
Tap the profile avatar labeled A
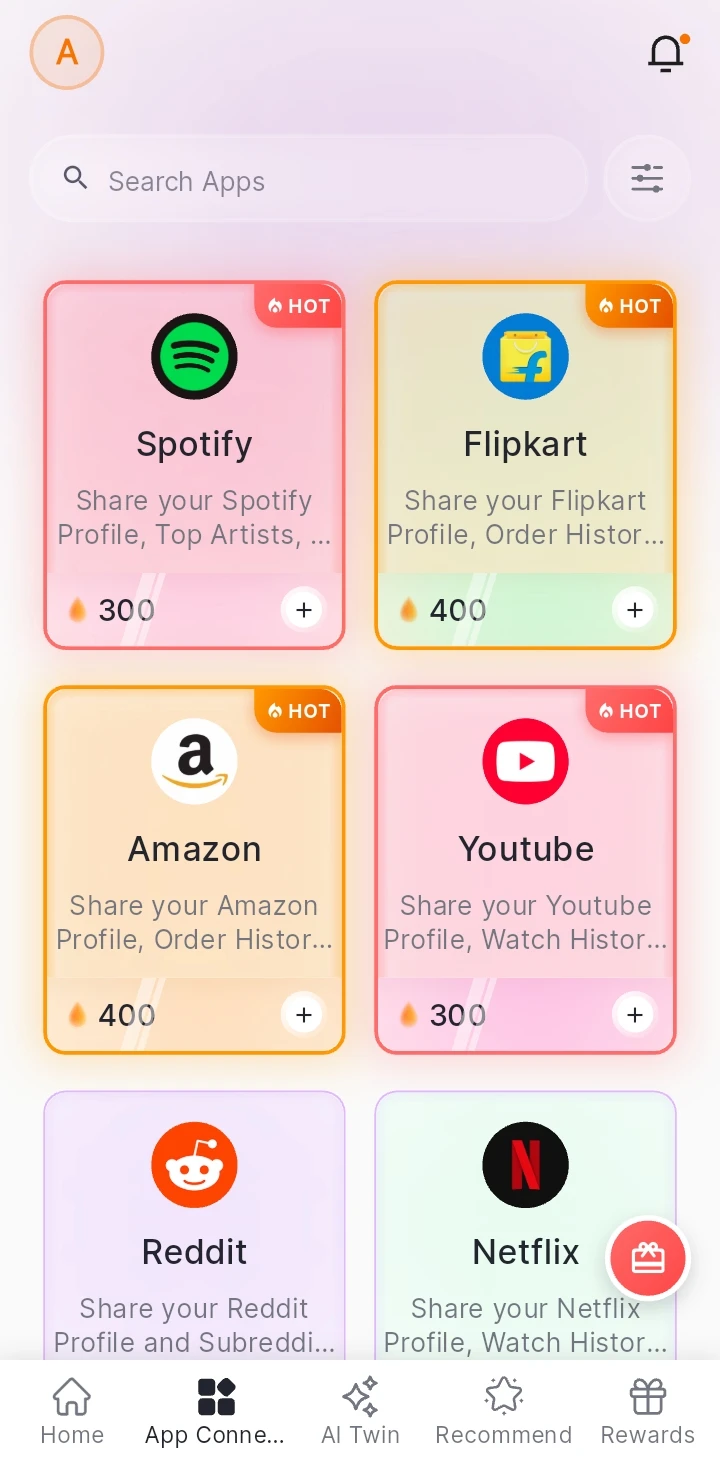click(x=66, y=53)
